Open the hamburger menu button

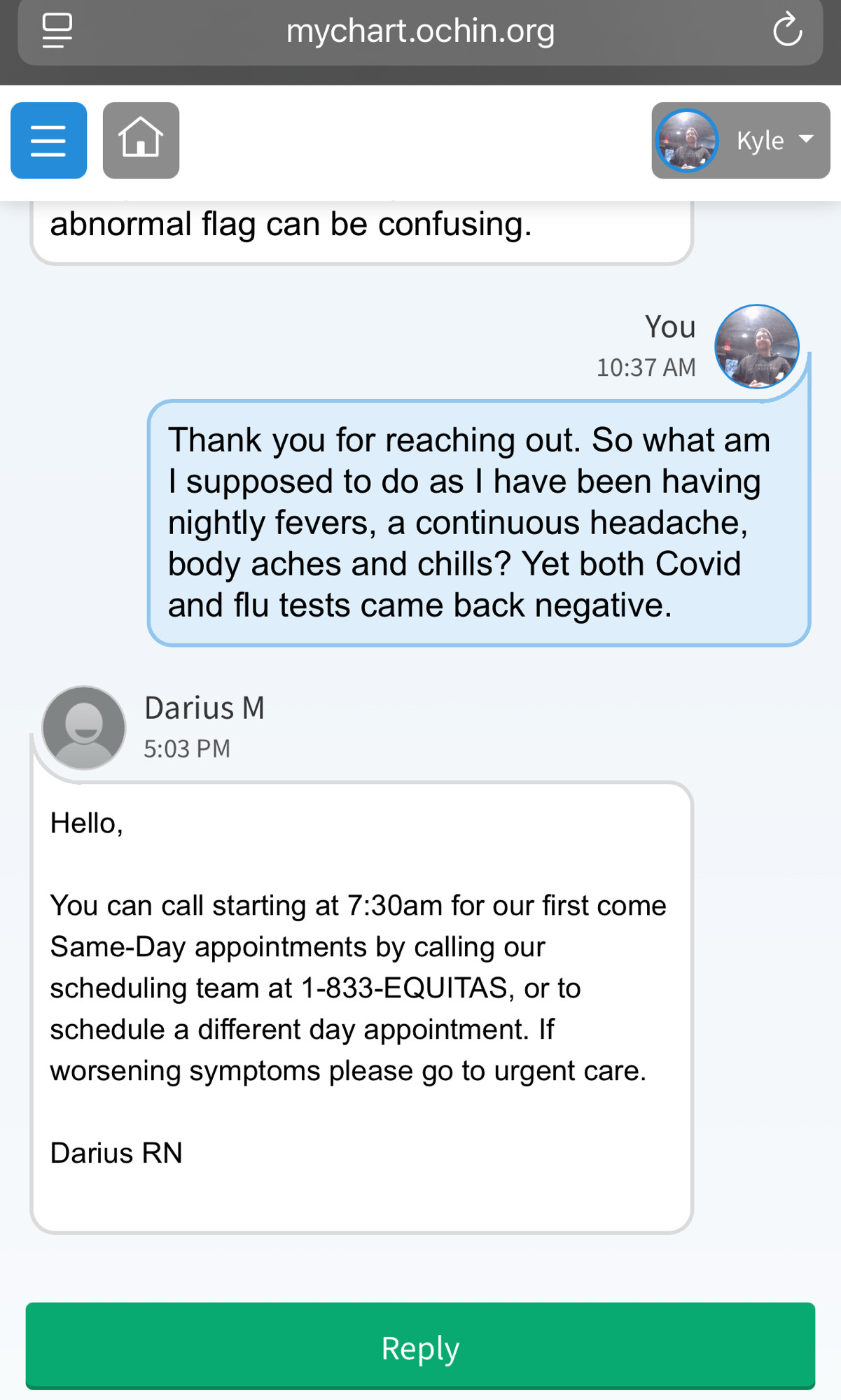48,141
